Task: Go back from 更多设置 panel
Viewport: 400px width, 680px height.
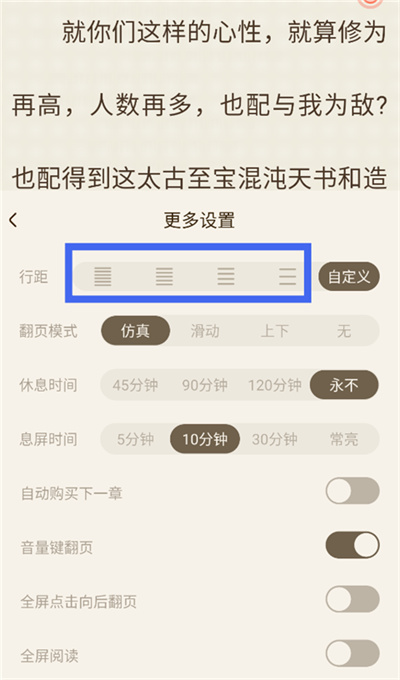Action: click(13, 220)
